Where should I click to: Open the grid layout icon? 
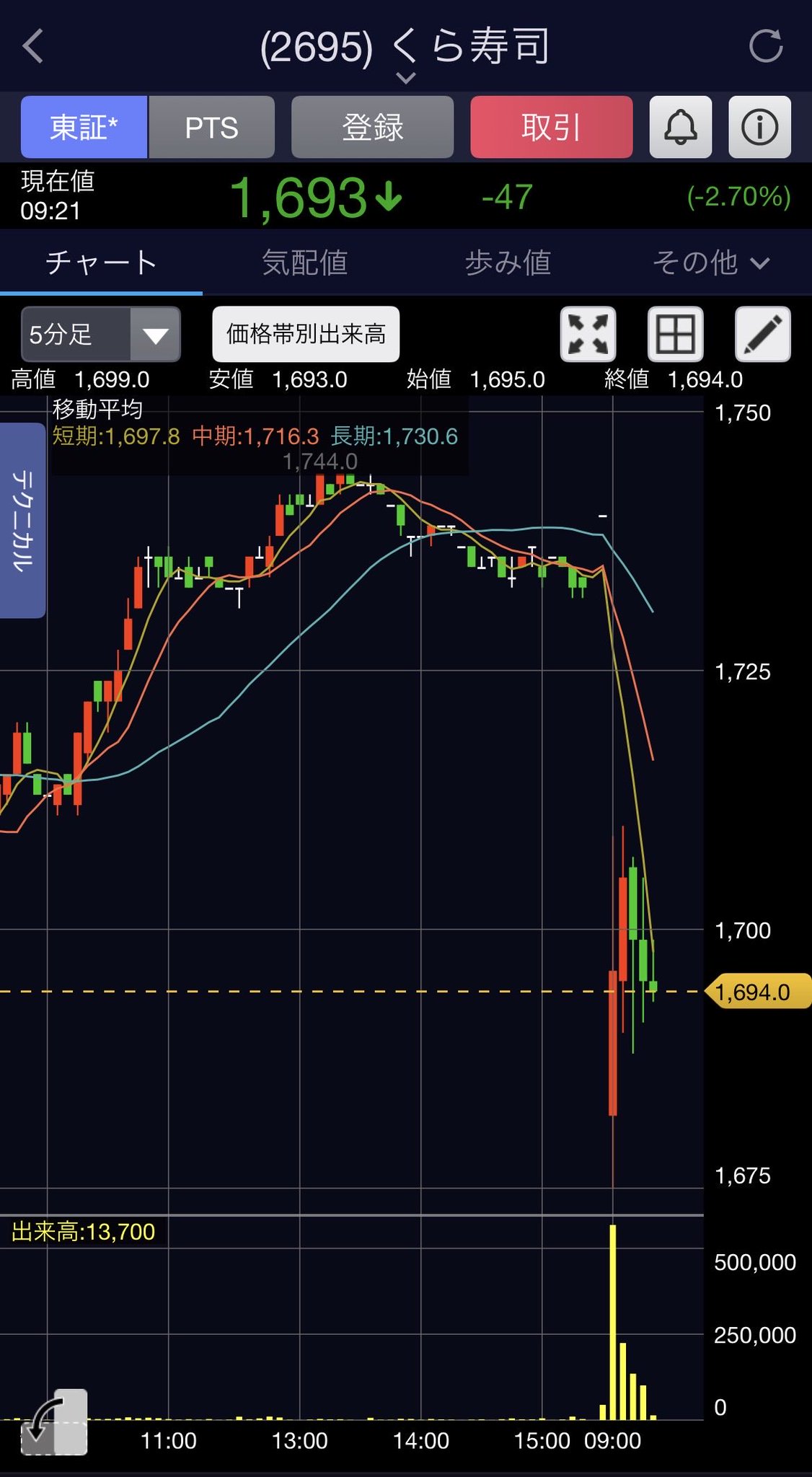676,334
